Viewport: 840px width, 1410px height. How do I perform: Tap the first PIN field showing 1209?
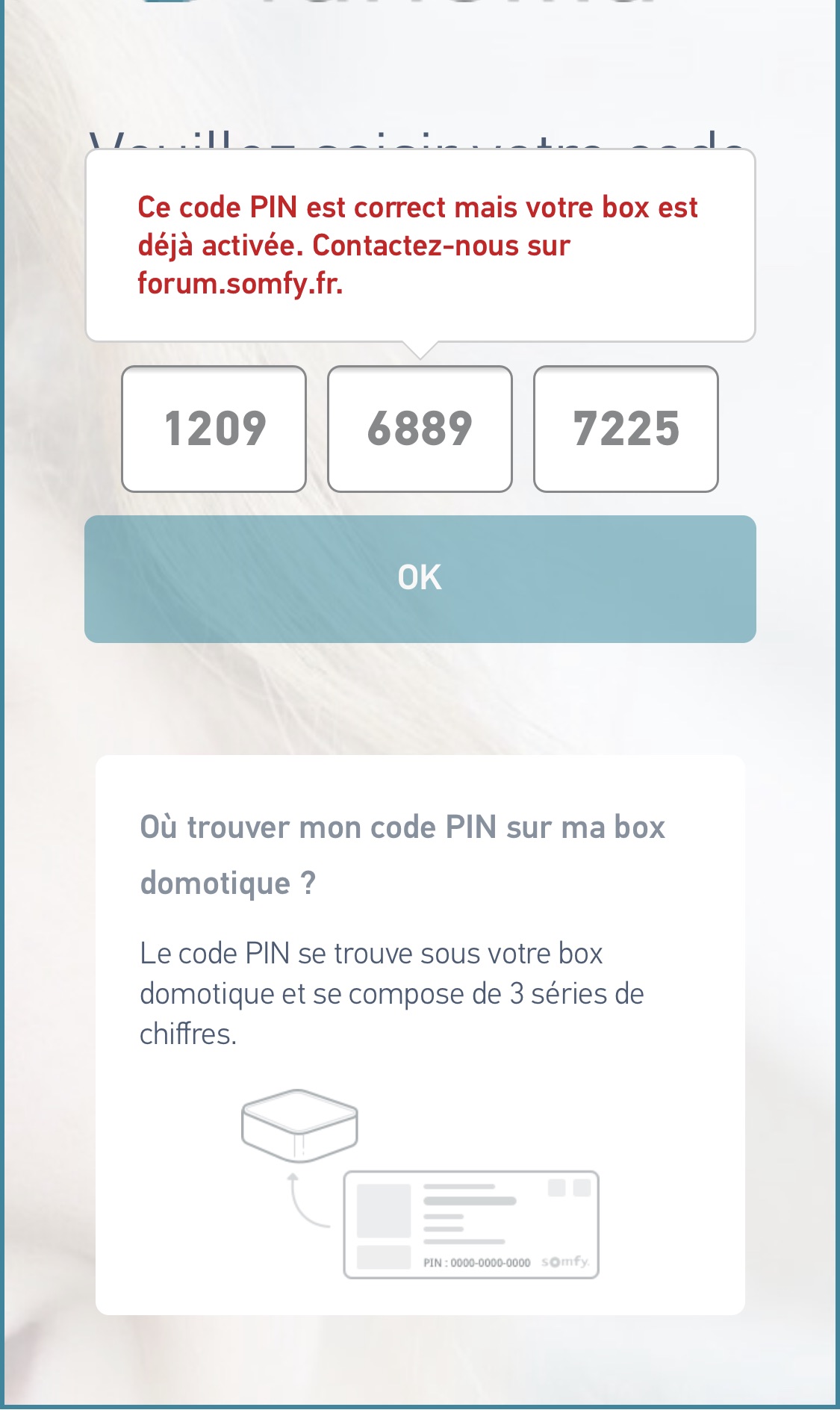coord(214,429)
